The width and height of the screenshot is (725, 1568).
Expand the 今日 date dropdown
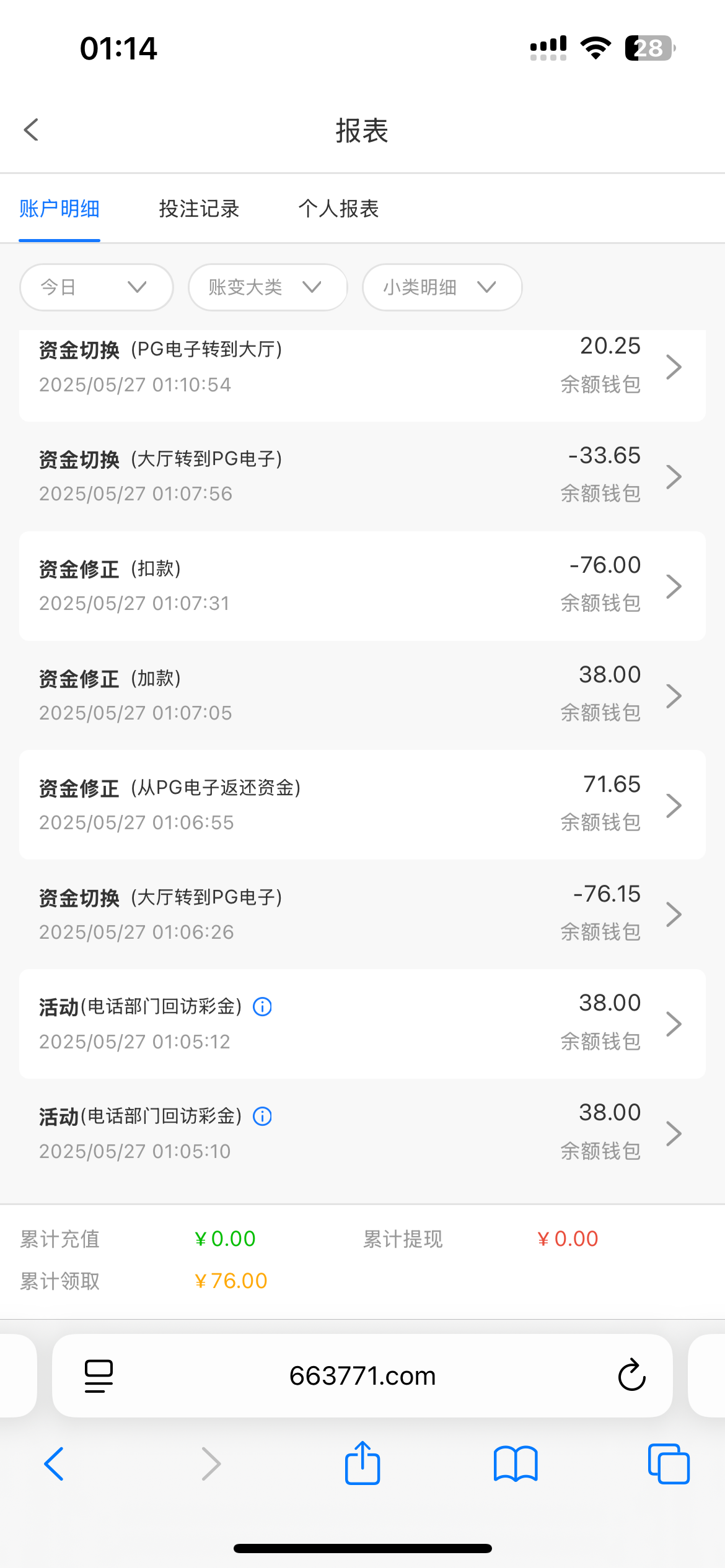[x=96, y=287]
